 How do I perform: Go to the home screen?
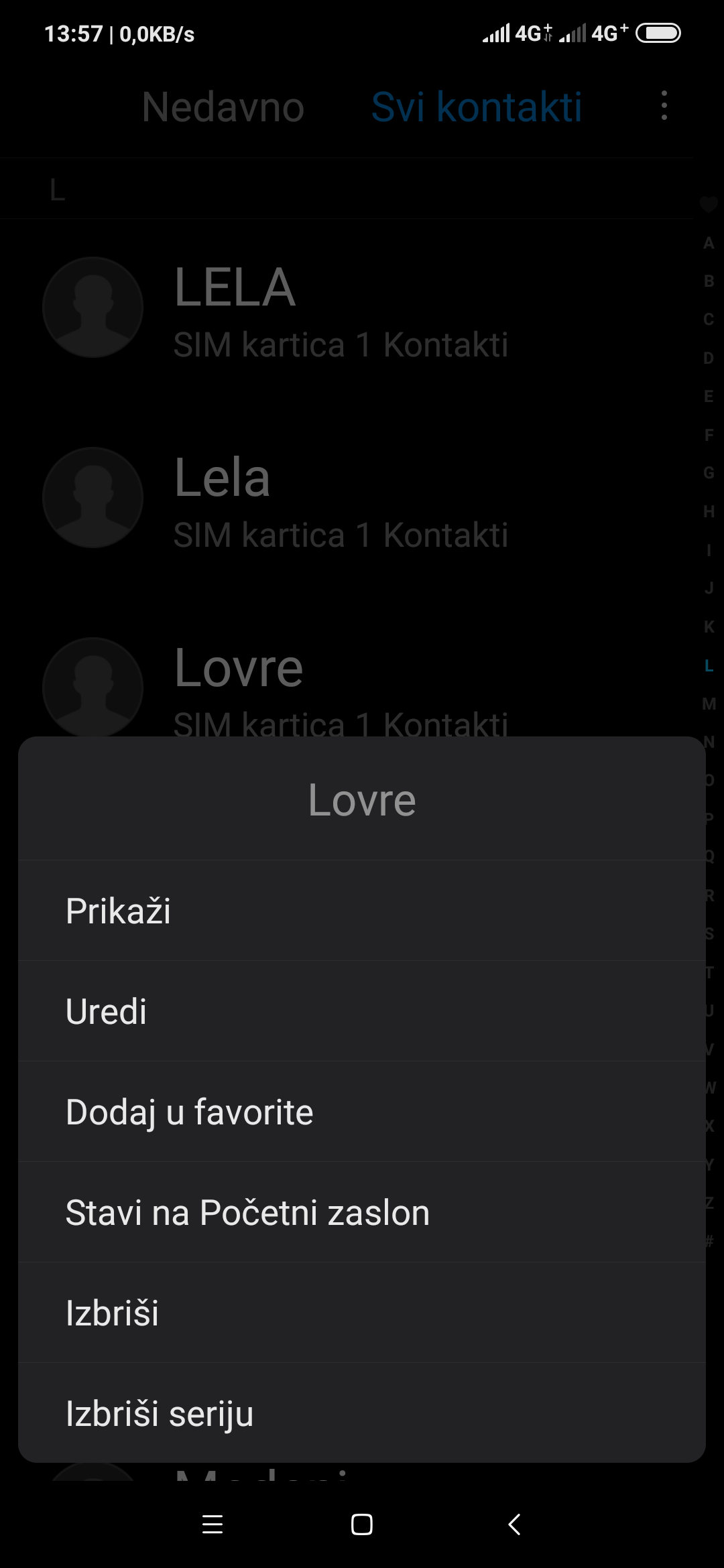pos(362,1524)
